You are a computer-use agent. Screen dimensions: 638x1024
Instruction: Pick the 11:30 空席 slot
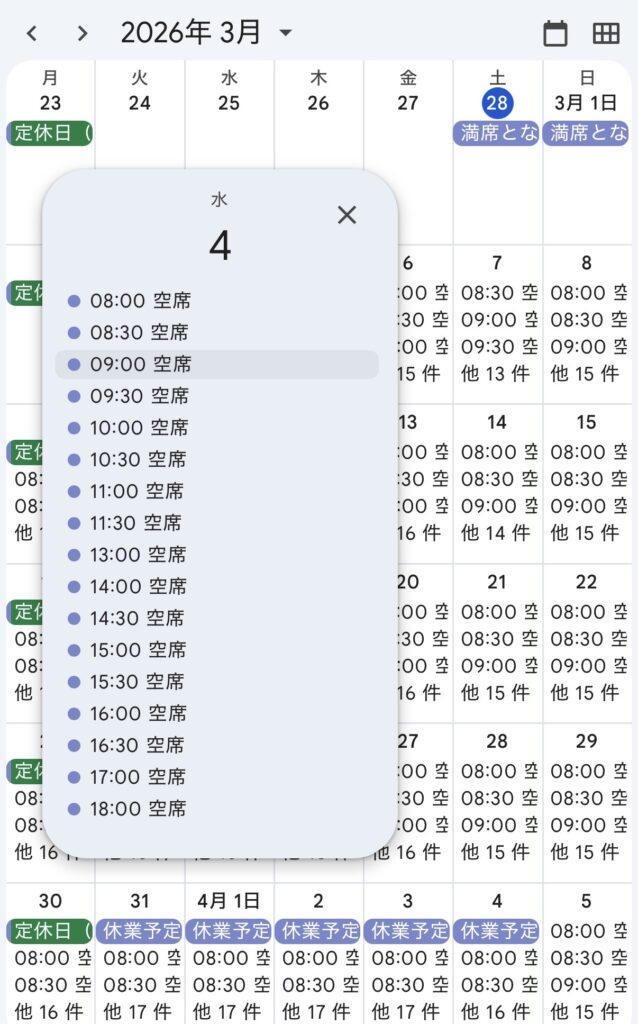136,523
